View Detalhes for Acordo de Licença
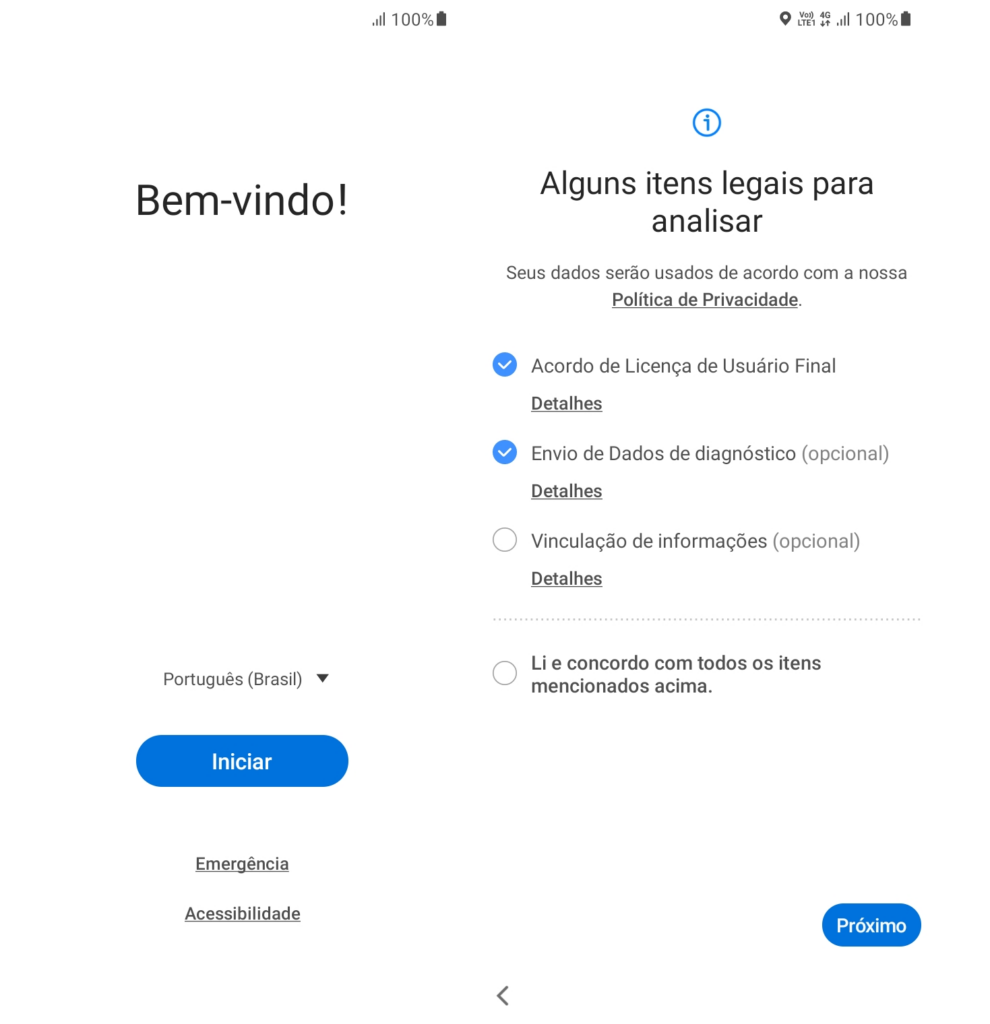This screenshot has width=990, height=1024. [x=566, y=404]
